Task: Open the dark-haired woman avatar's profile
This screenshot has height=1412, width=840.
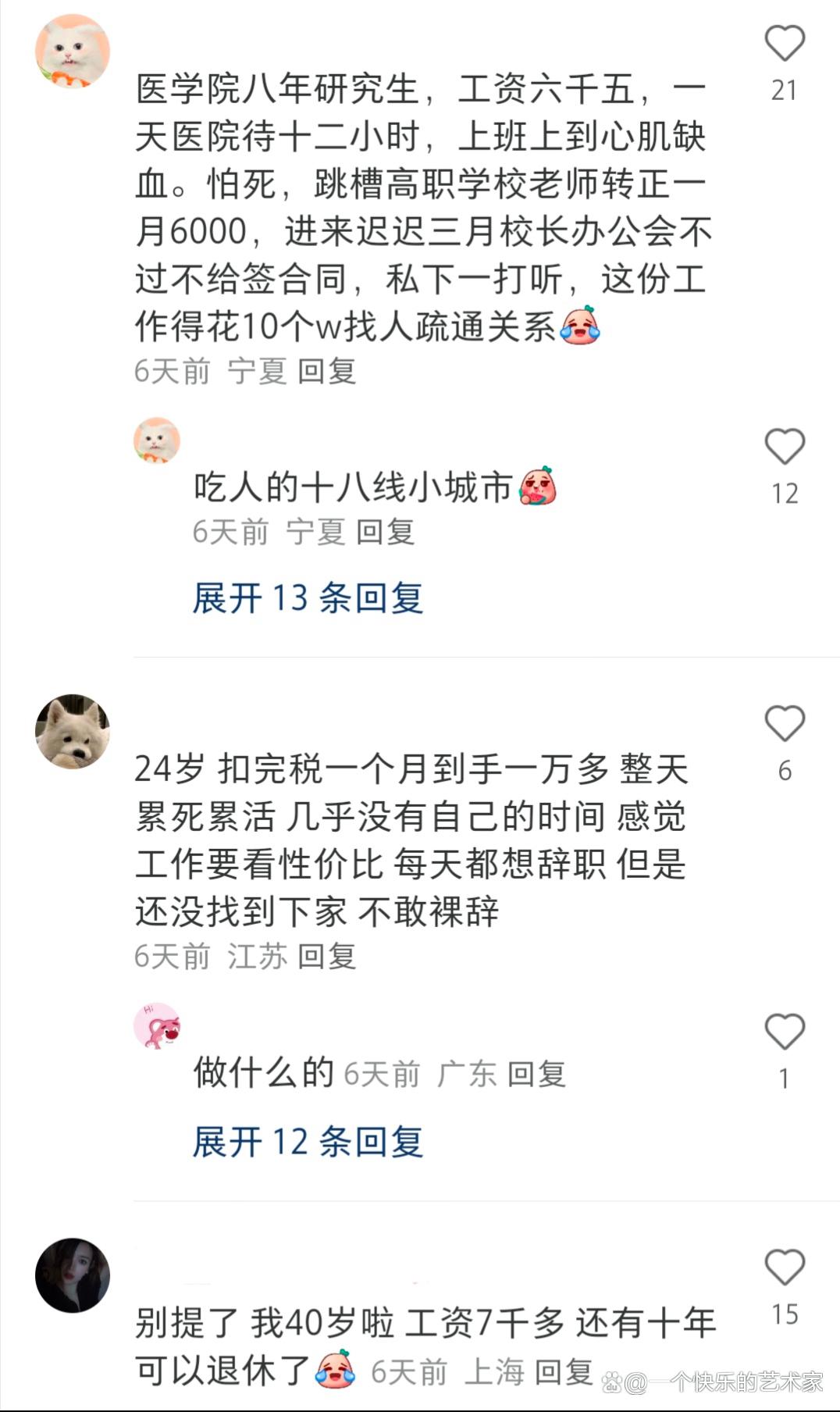Action: (x=73, y=1275)
